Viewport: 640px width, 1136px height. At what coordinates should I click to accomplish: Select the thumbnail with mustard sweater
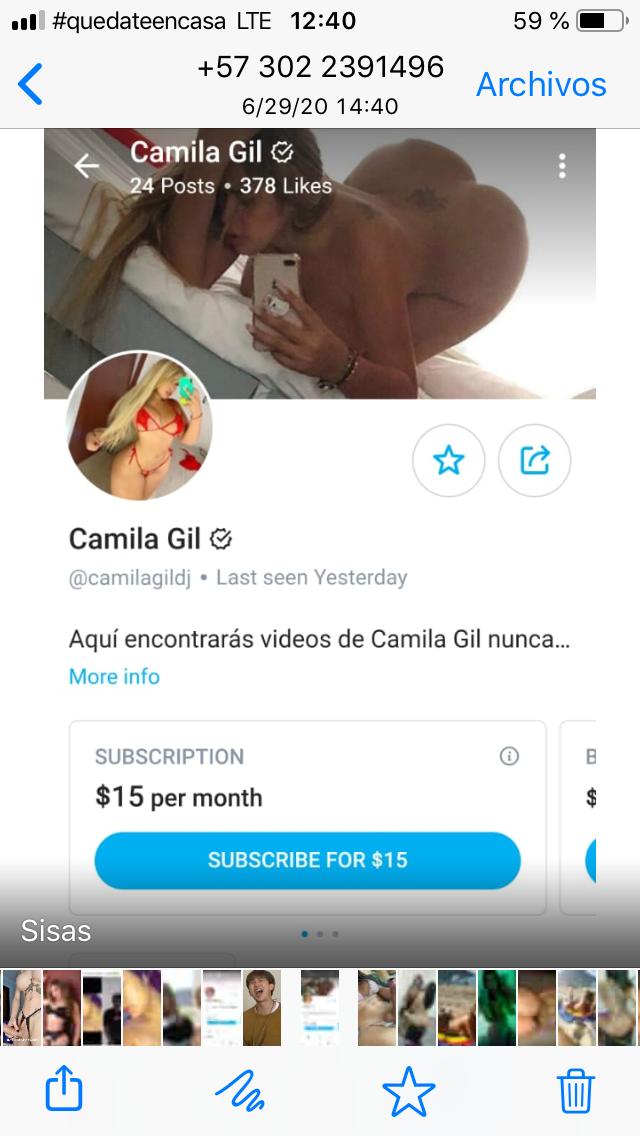point(262,1008)
